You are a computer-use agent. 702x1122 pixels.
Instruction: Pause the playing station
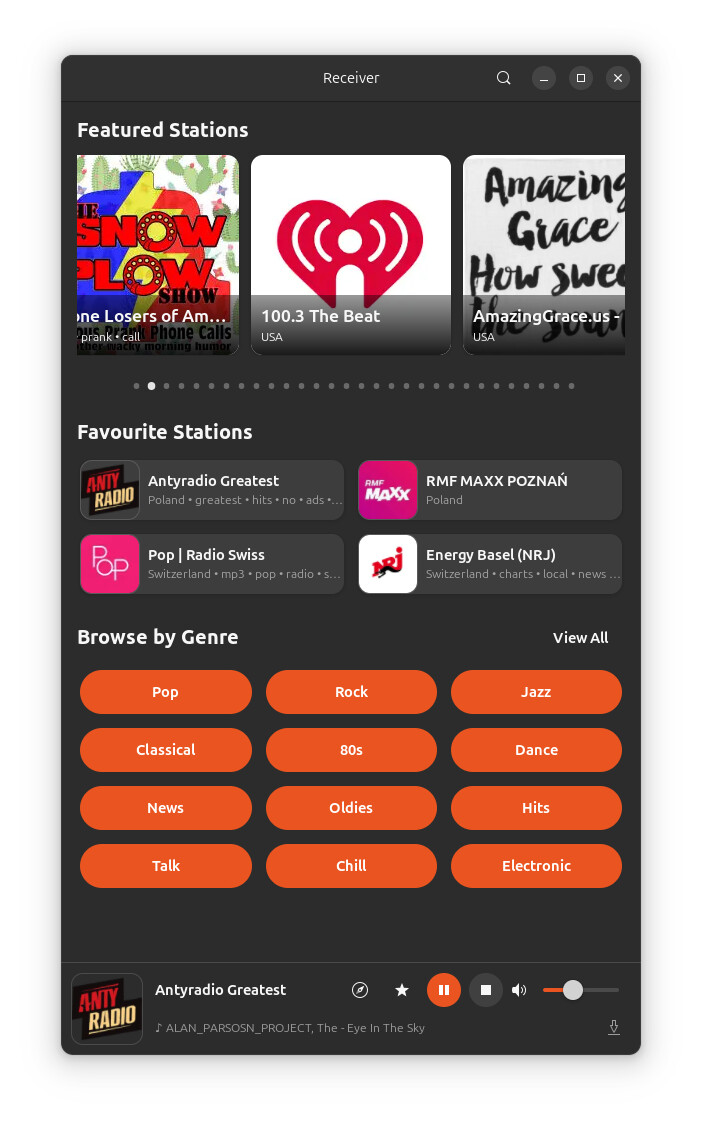pyautogui.click(x=444, y=990)
